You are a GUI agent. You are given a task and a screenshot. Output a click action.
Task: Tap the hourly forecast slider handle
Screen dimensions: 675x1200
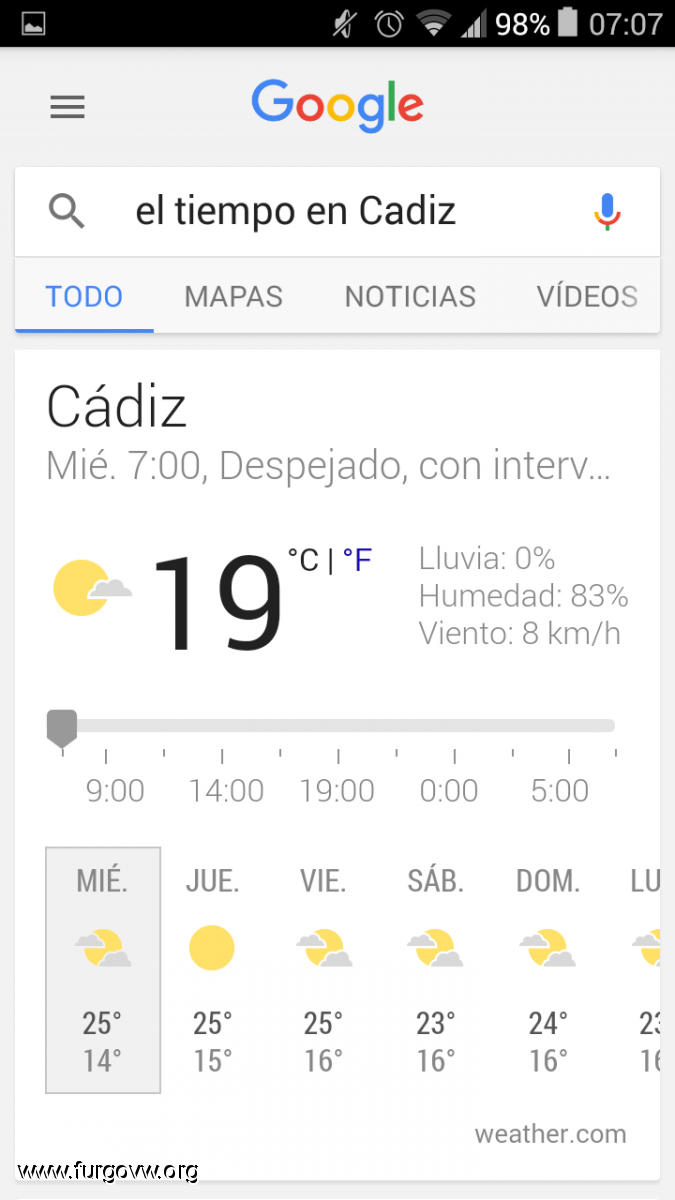(x=62, y=728)
